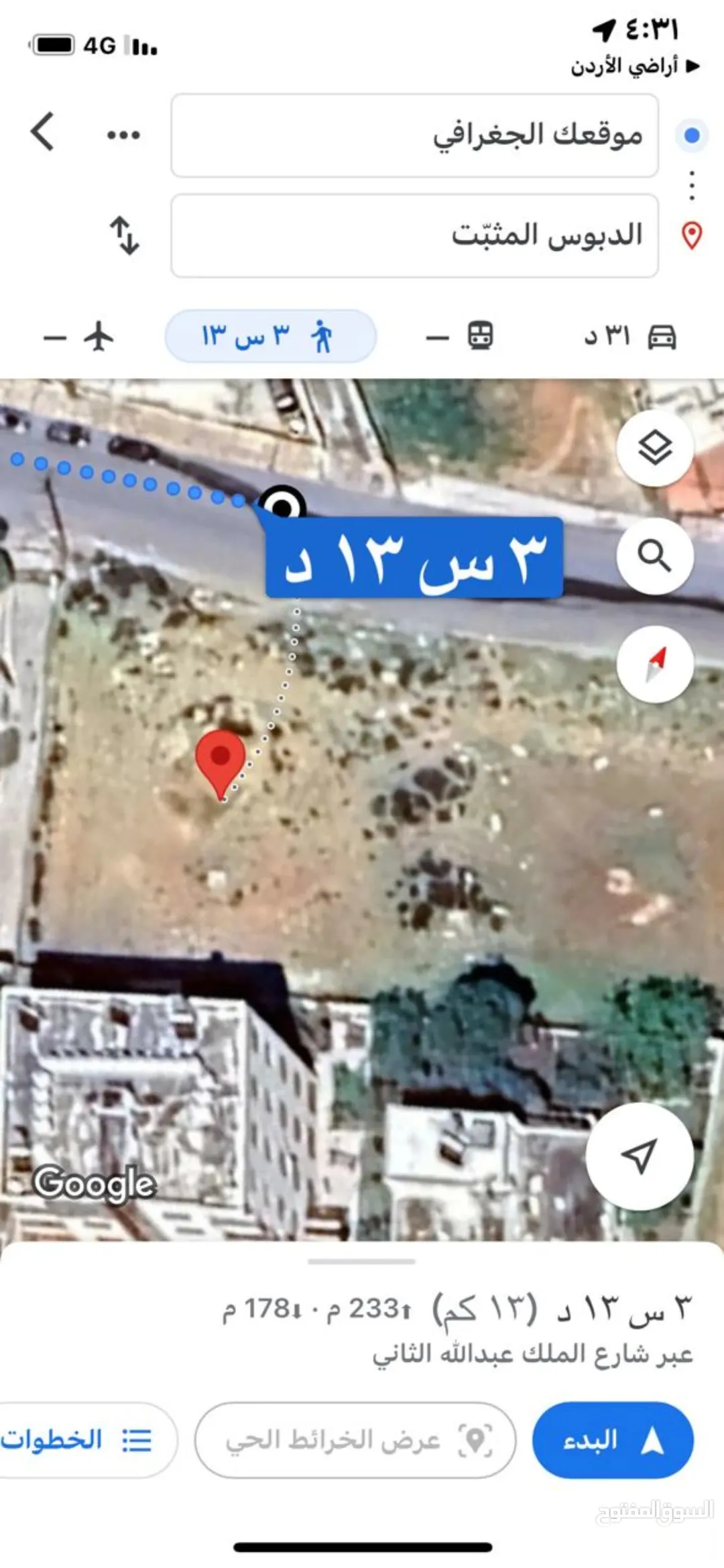Swap start and destination locations
Screen dimensions: 724x1568
pos(125,235)
